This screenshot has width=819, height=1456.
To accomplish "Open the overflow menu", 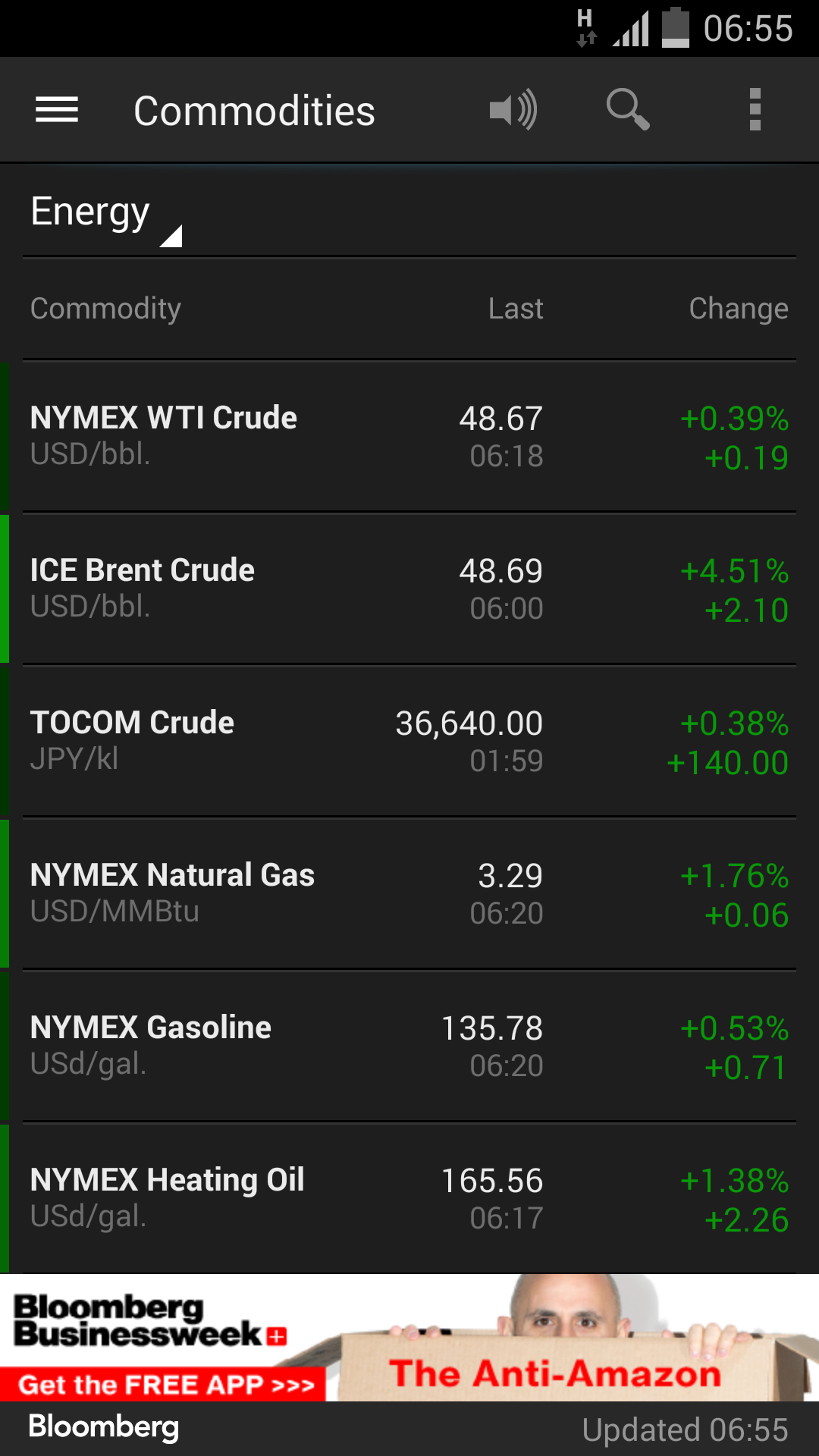I will [755, 110].
